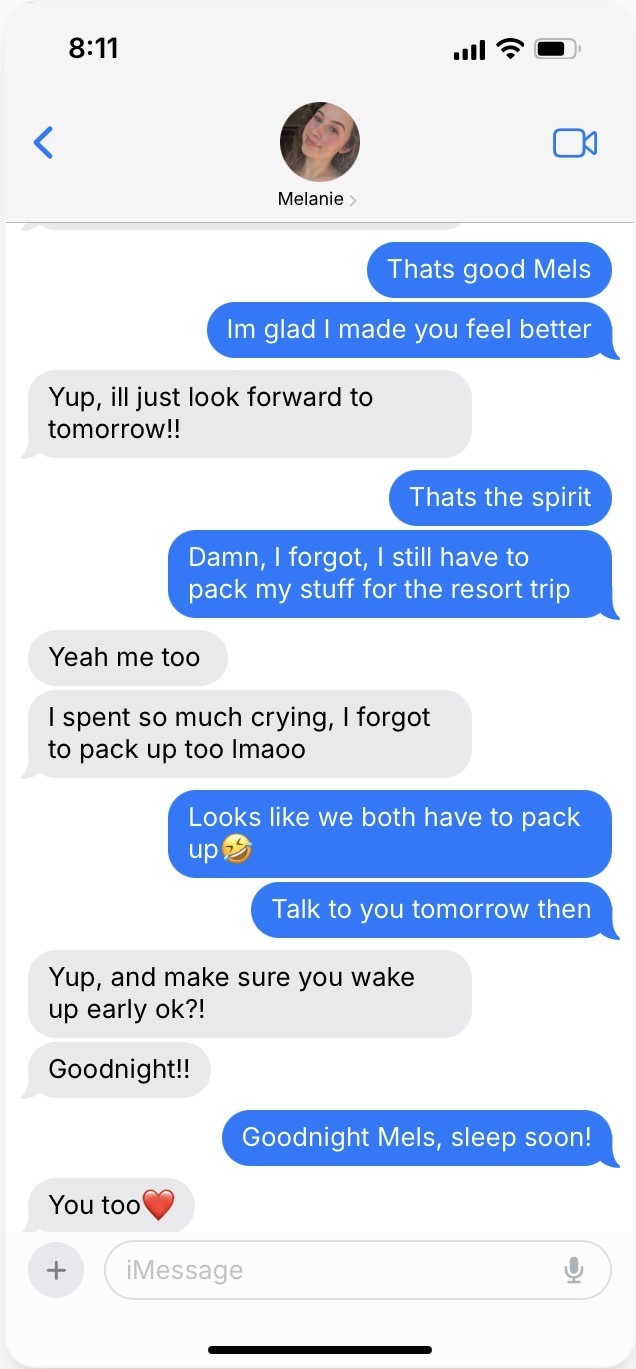Open Melanie's contact details

click(x=318, y=155)
